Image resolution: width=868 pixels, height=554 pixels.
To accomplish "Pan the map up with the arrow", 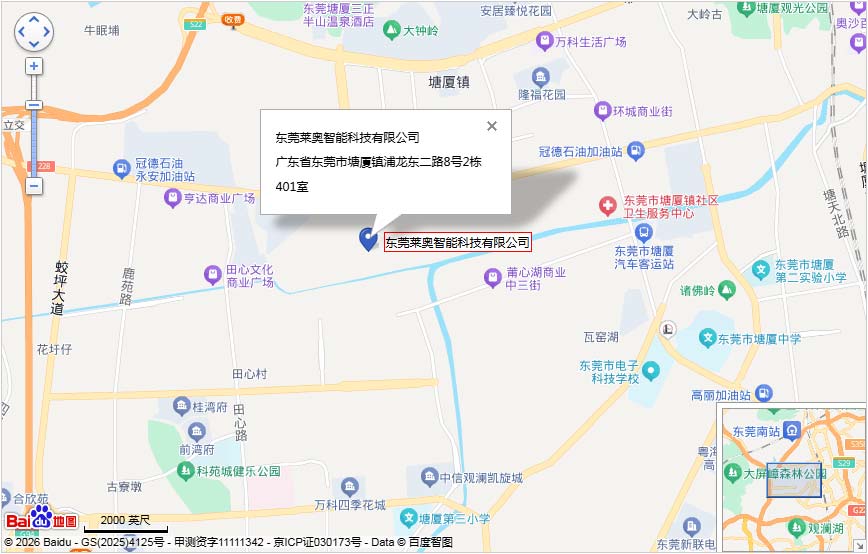I will pyautogui.click(x=34, y=20).
